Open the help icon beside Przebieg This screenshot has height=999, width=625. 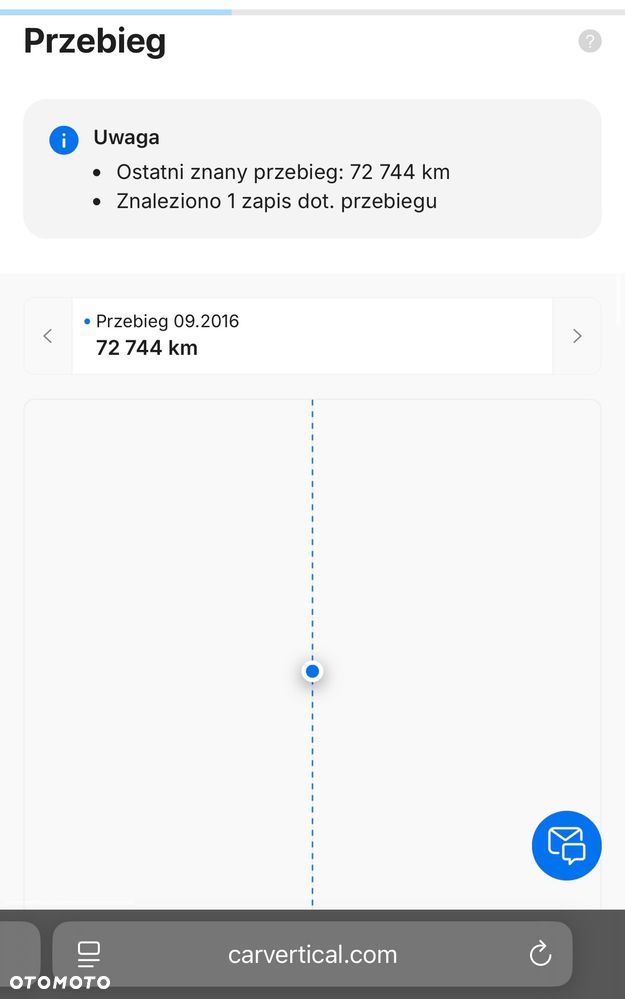590,41
